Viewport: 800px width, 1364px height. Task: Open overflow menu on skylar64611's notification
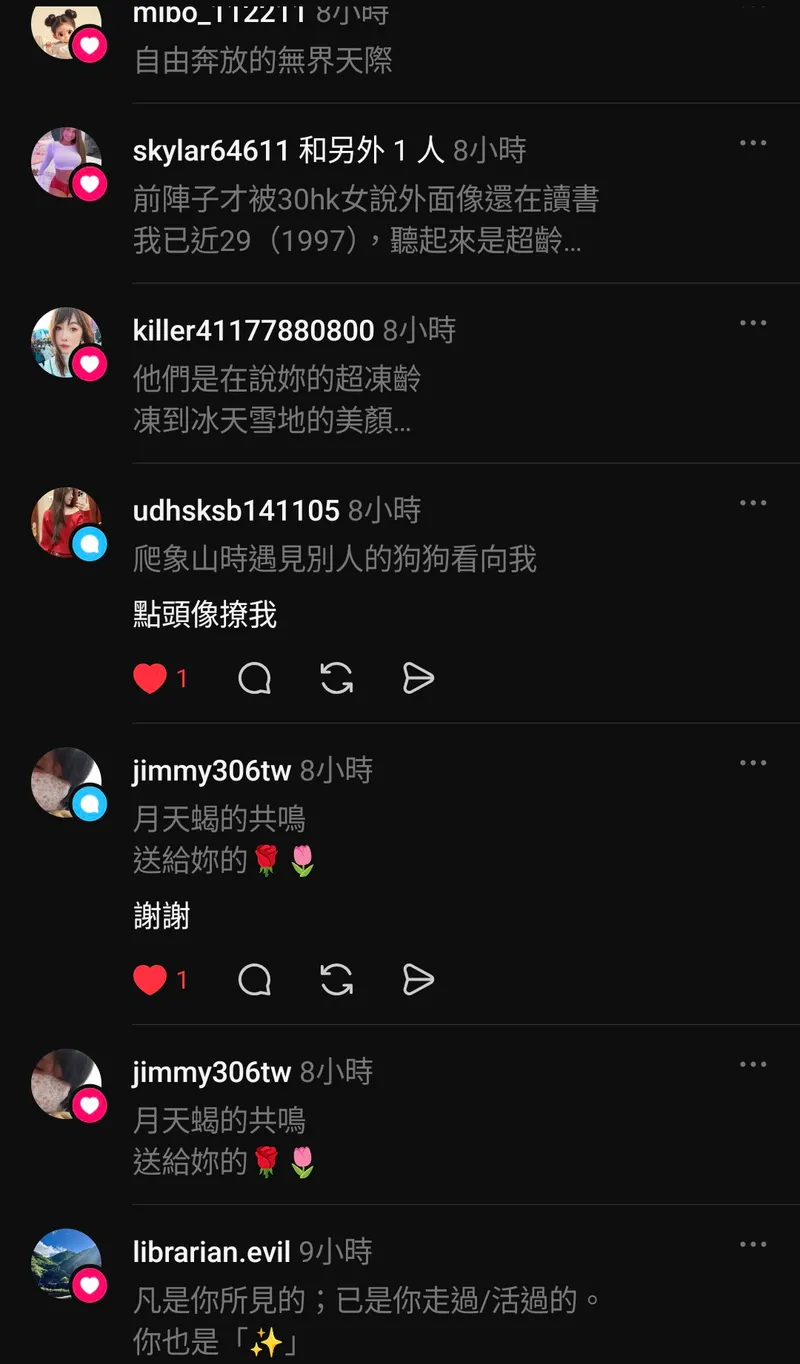[x=753, y=144]
